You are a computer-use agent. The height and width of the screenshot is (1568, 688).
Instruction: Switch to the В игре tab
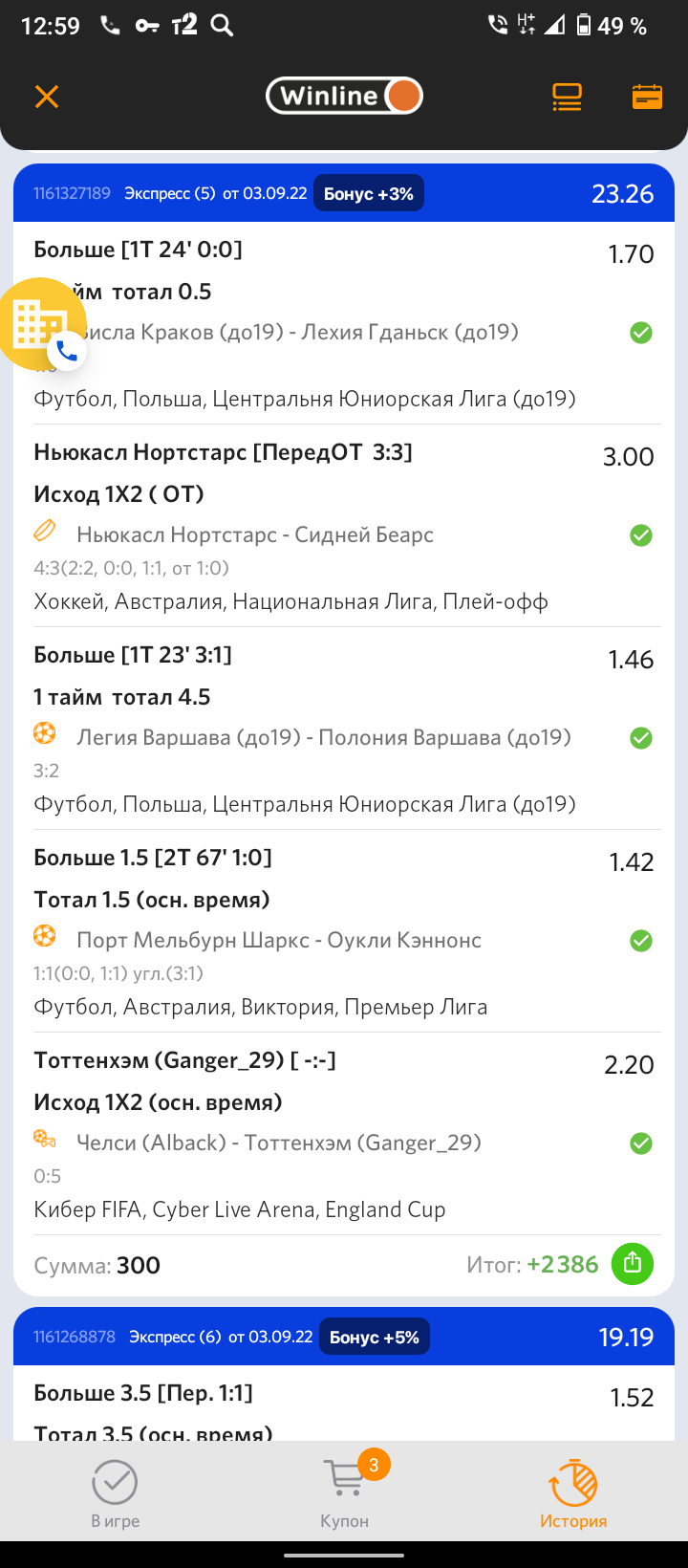tap(116, 1494)
